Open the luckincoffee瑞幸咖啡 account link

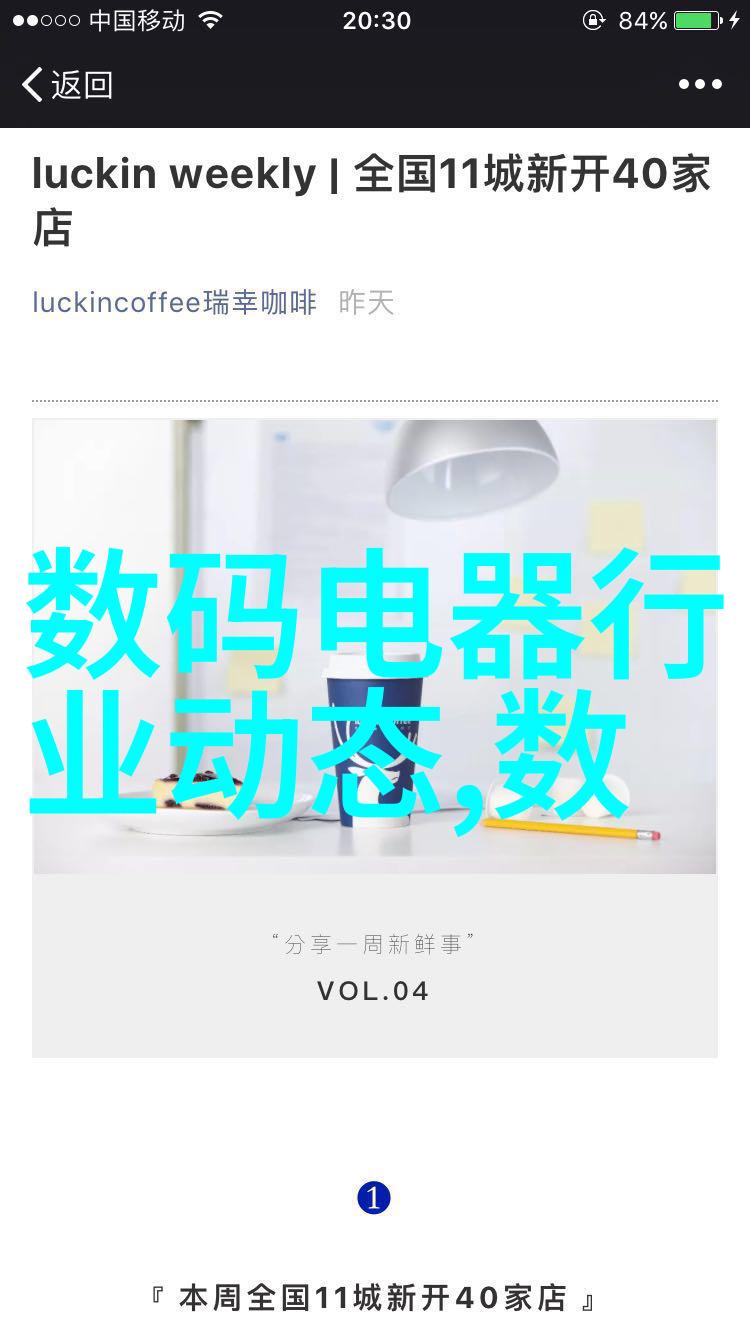[174, 302]
